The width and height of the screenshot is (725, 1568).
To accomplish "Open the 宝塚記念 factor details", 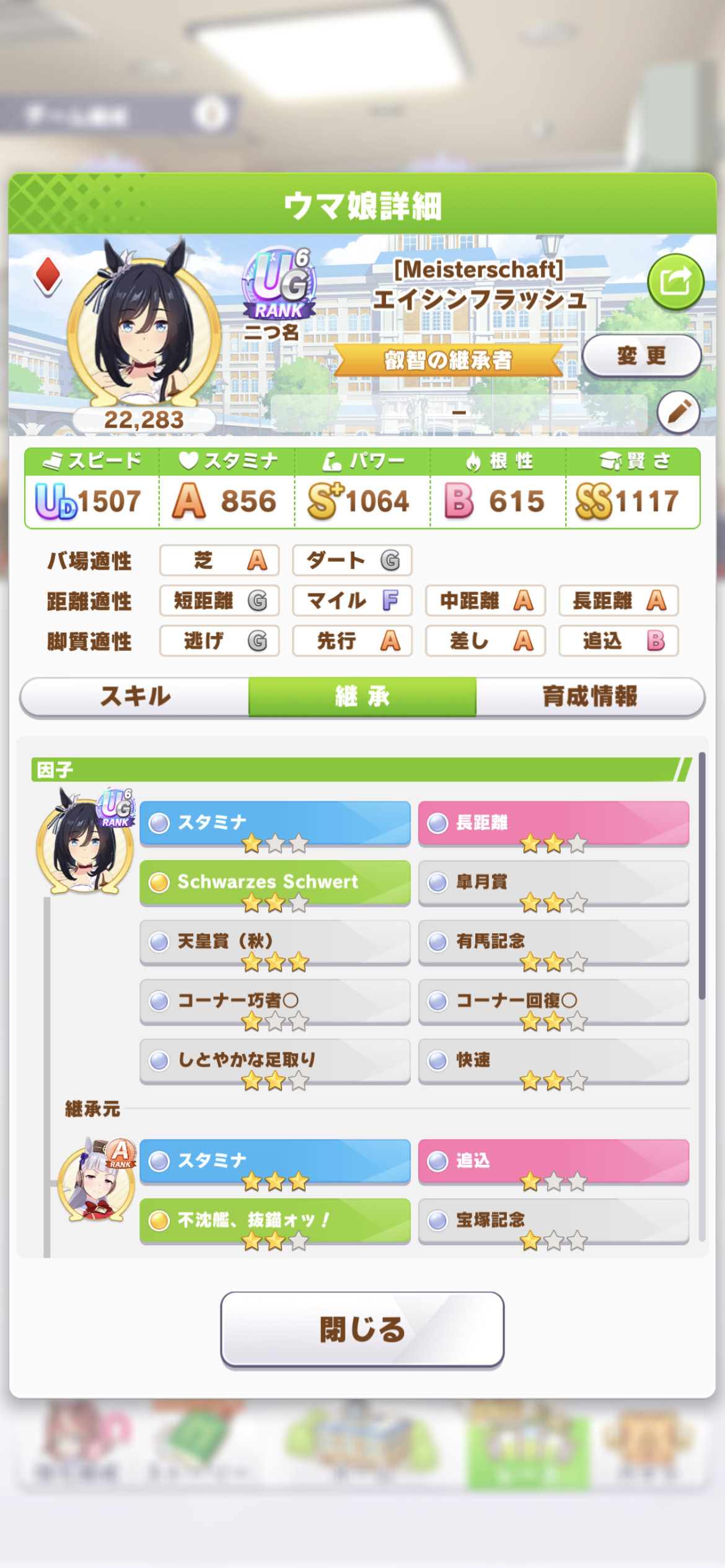I will coord(553,1221).
